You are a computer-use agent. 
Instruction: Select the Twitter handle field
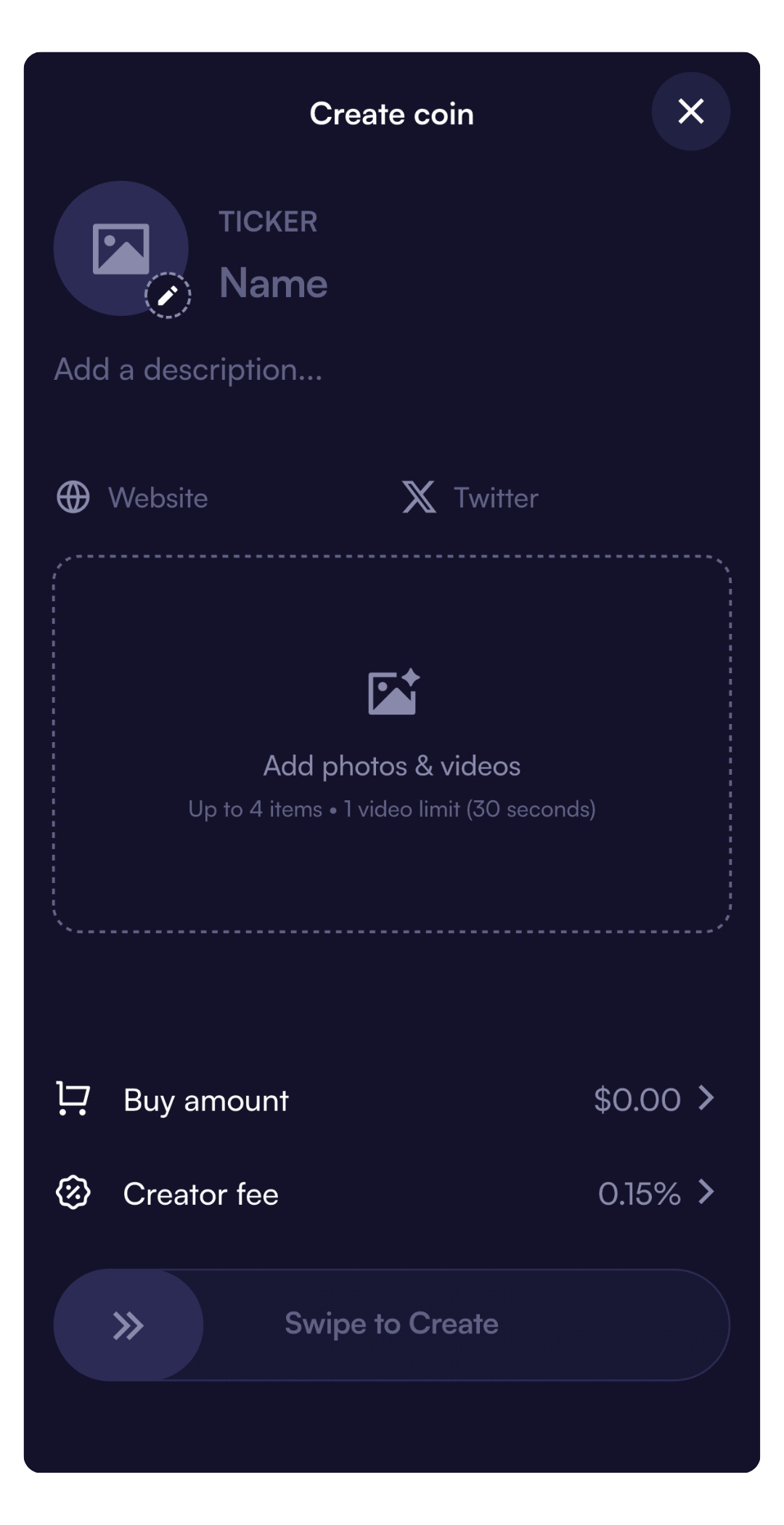496,498
